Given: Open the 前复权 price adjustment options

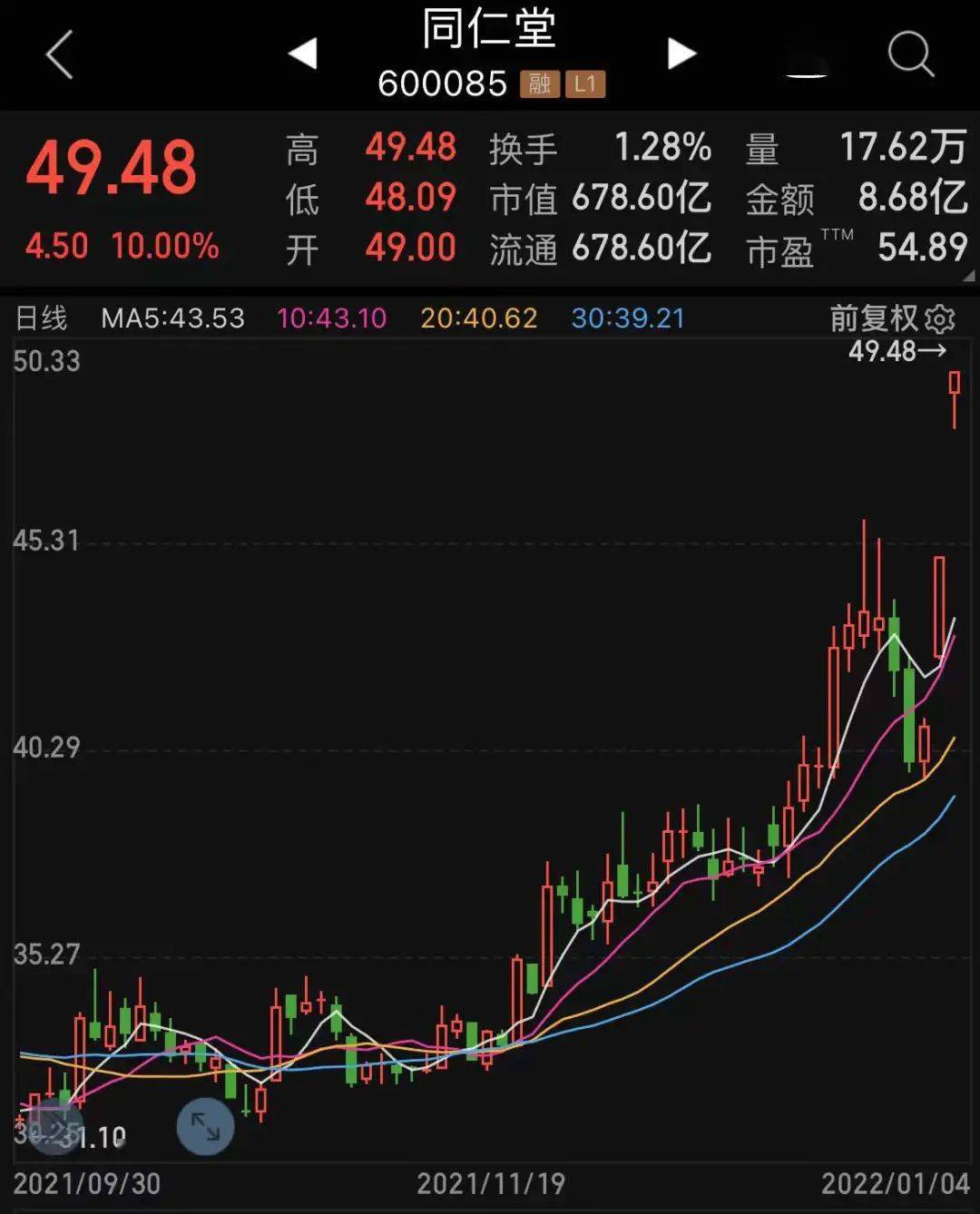Looking at the screenshot, I should point(873,318).
